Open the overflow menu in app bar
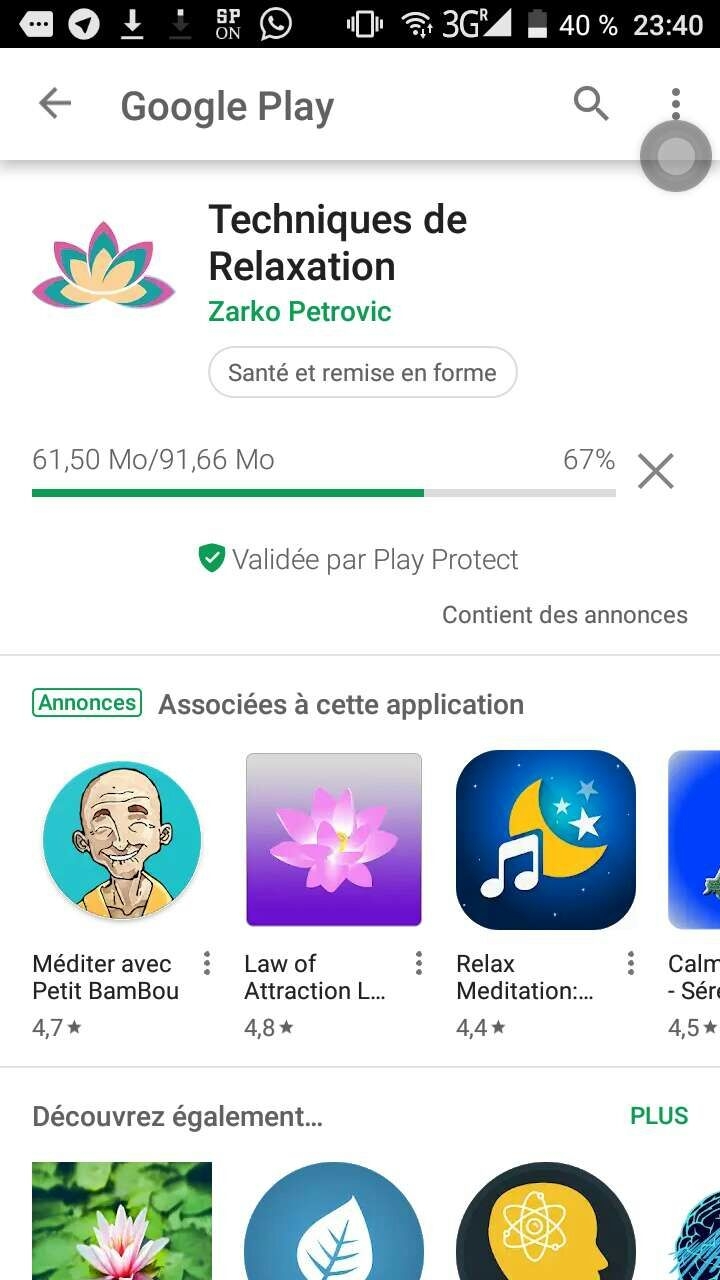This screenshot has width=720, height=1280. tap(676, 104)
